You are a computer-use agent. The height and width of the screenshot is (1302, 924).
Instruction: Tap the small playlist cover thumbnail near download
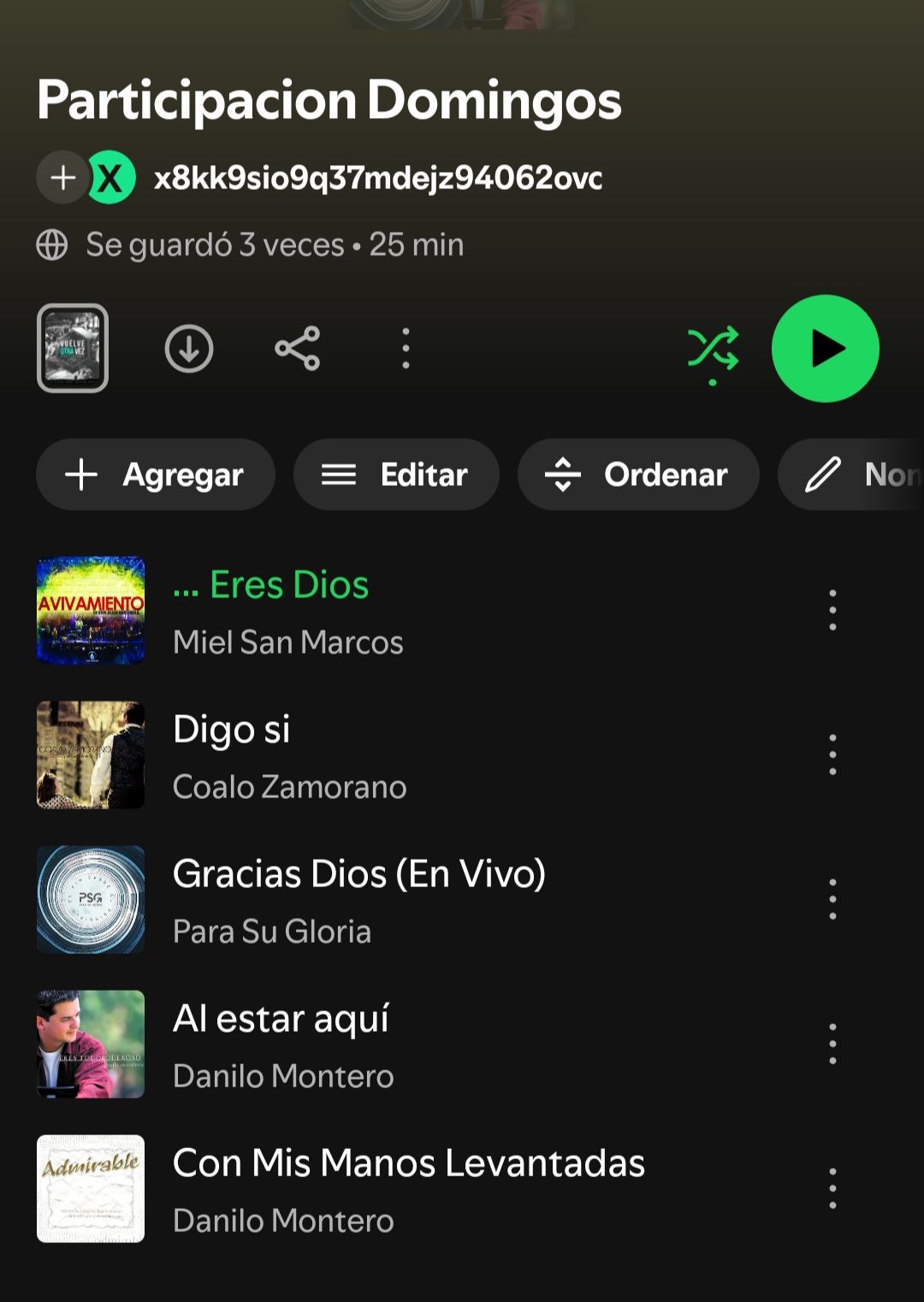pos(72,348)
